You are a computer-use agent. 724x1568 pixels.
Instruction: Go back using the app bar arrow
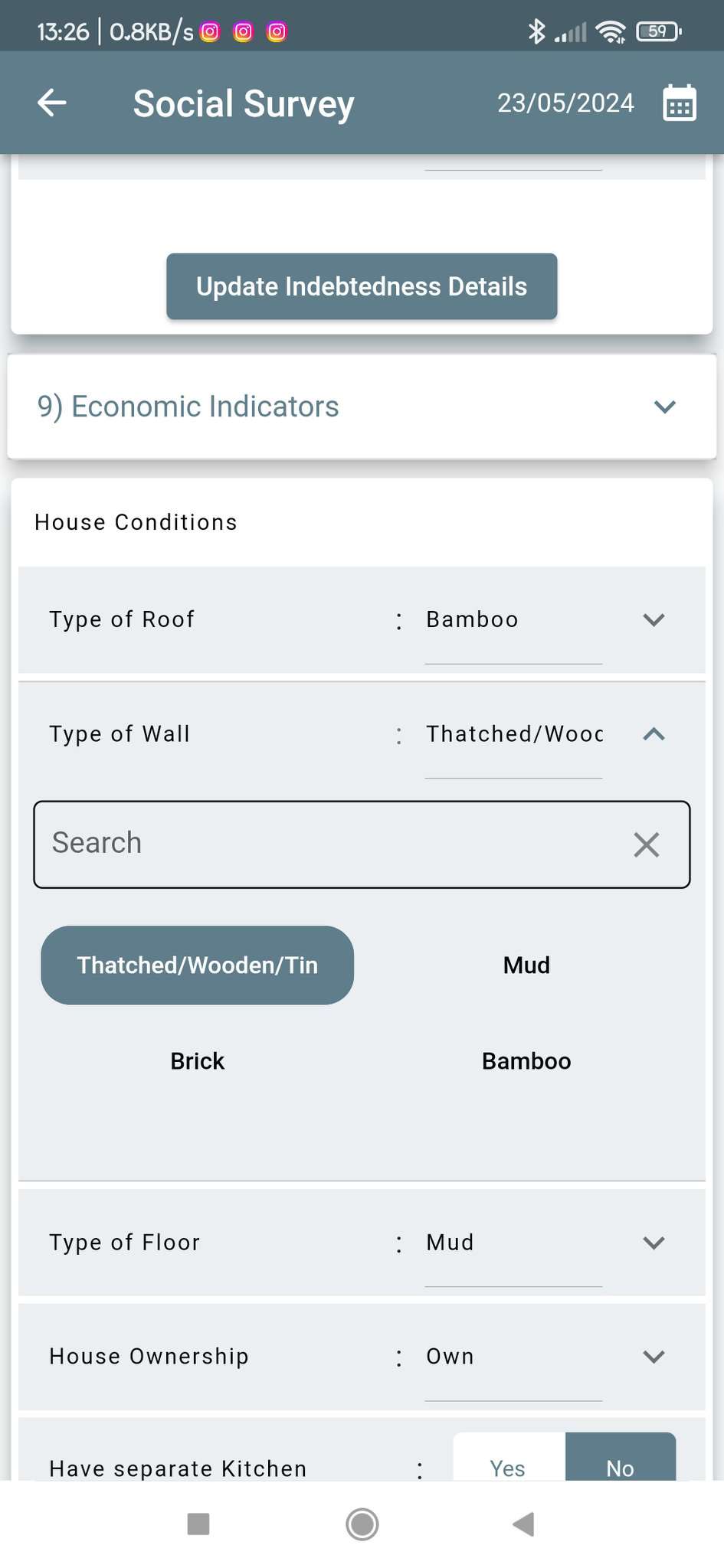(x=52, y=103)
